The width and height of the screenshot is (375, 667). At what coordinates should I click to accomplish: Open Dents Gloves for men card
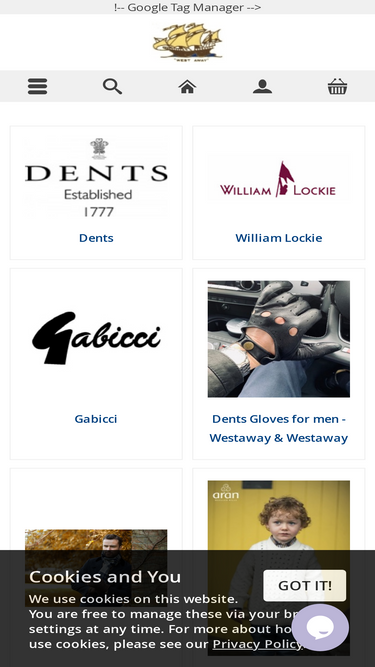(x=278, y=364)
